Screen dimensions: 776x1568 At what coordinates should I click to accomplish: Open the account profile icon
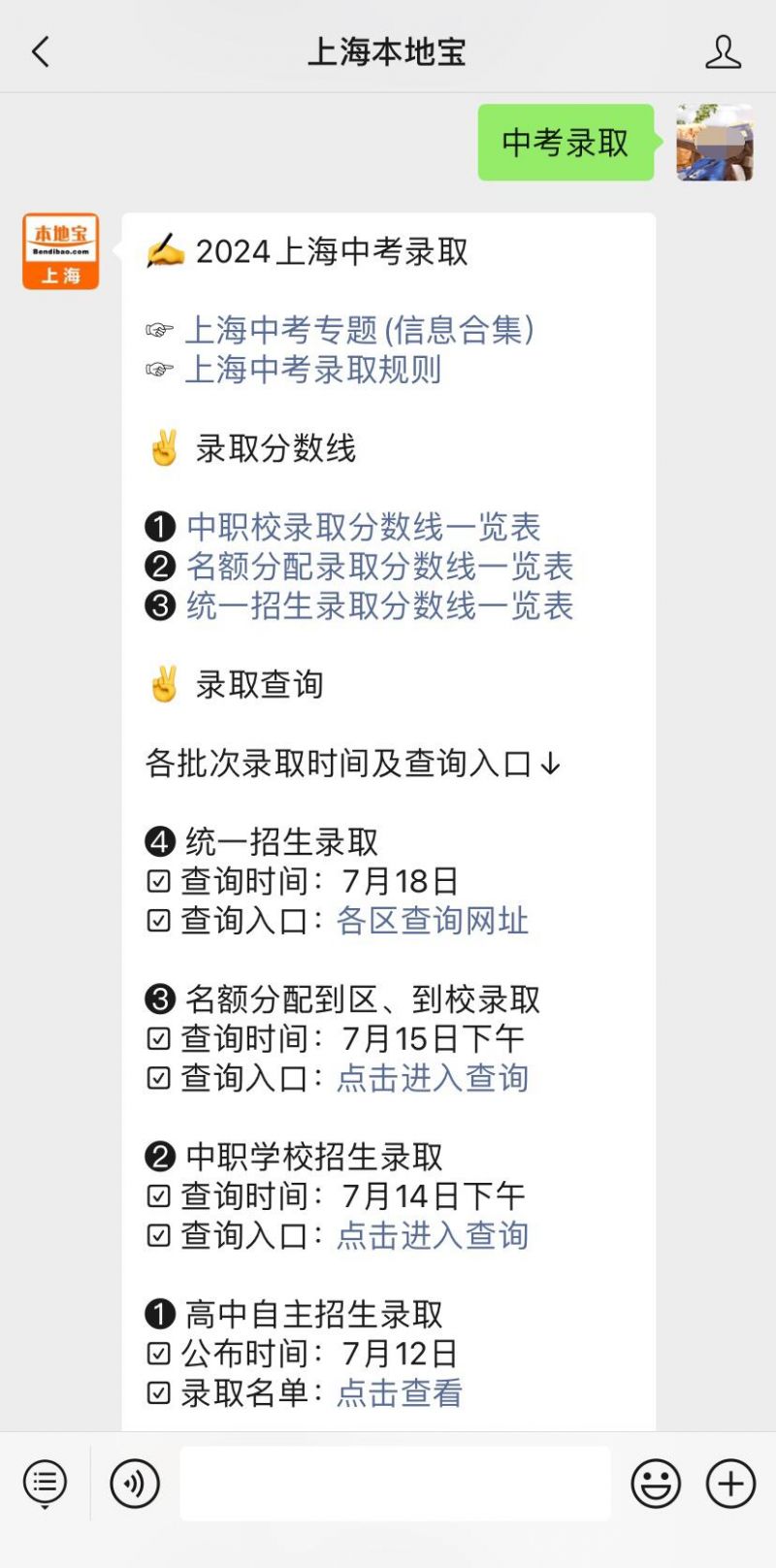[x=723, y=51]
